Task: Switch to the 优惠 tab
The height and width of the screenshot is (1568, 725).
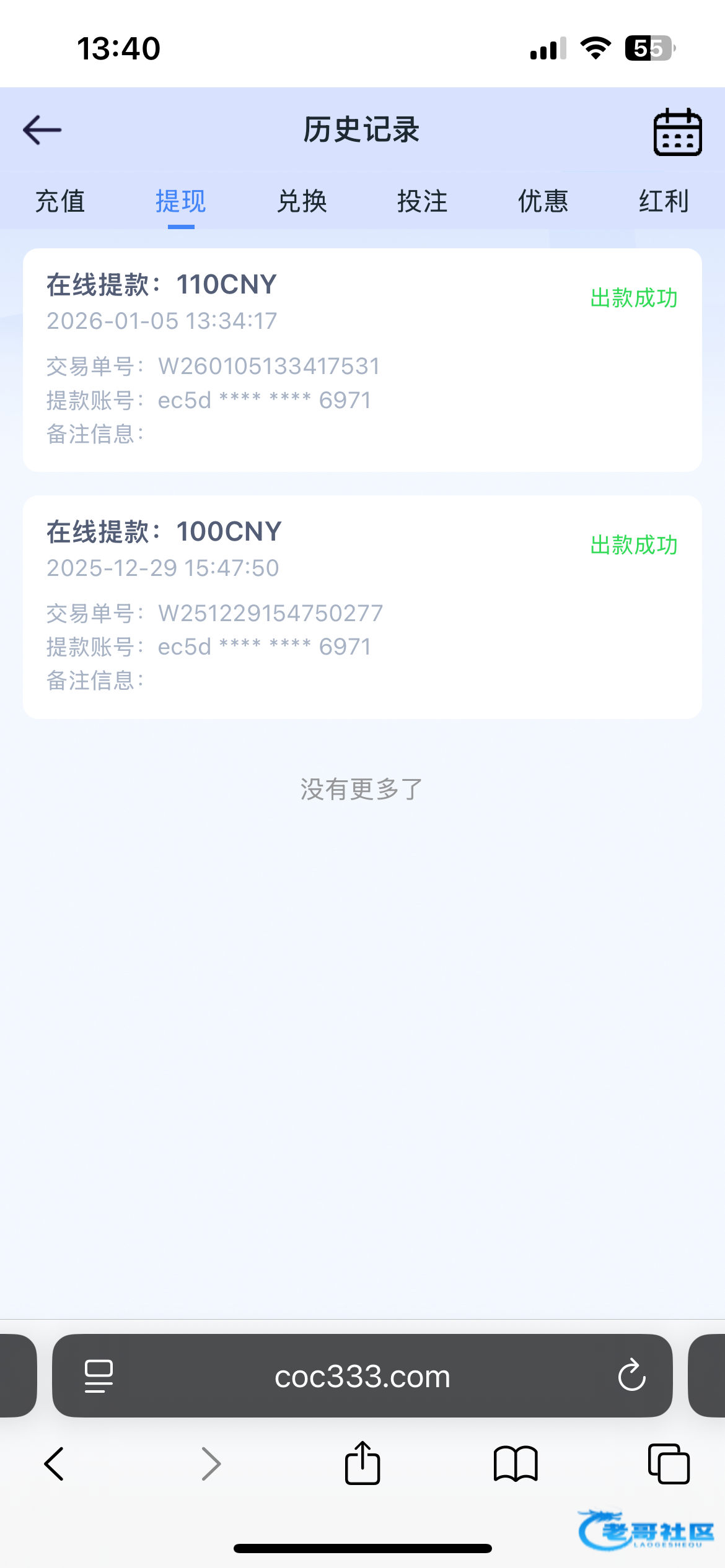Action: (x=543, y=201)
